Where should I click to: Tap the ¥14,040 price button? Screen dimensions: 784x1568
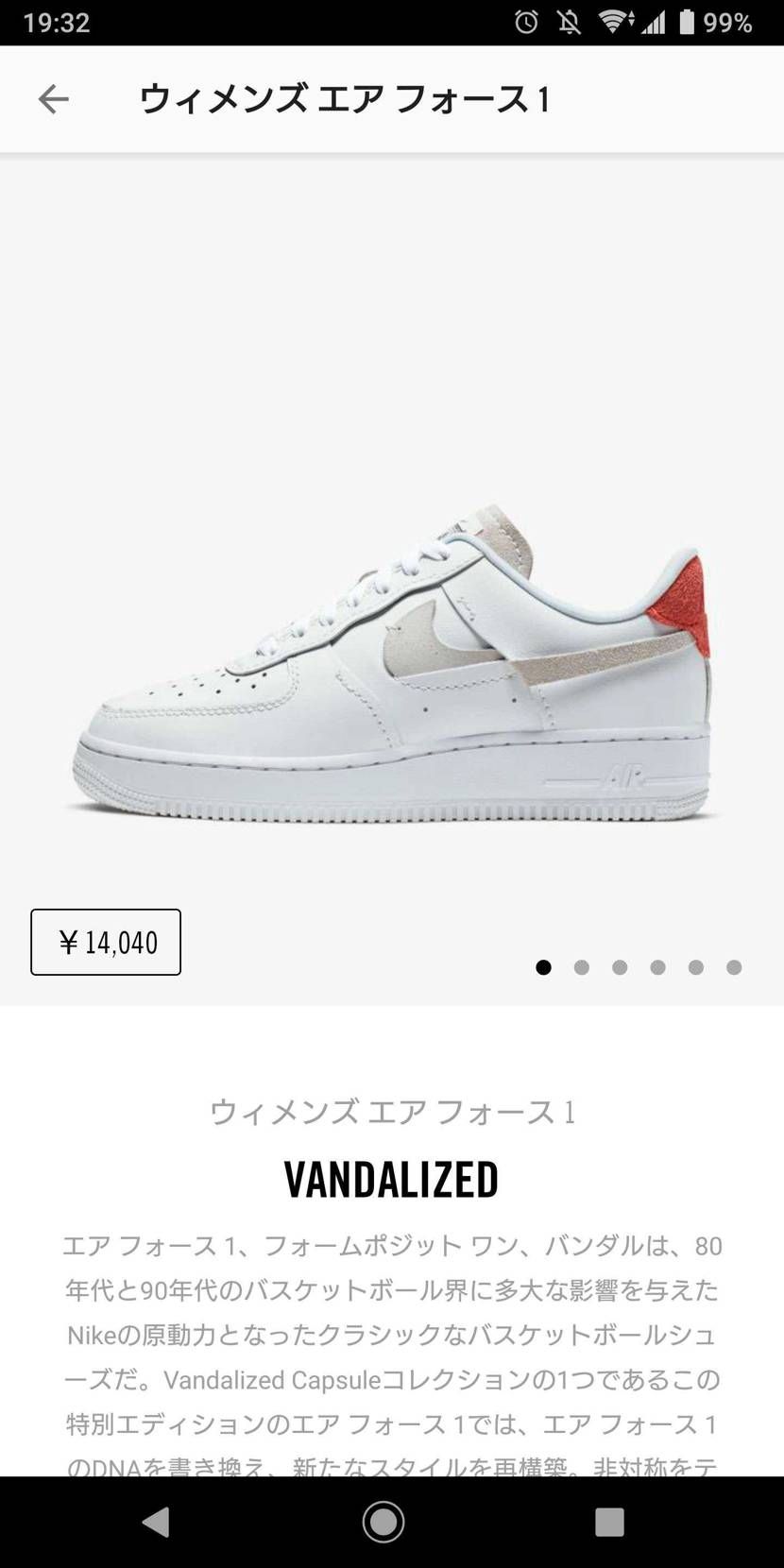[106, 942]
